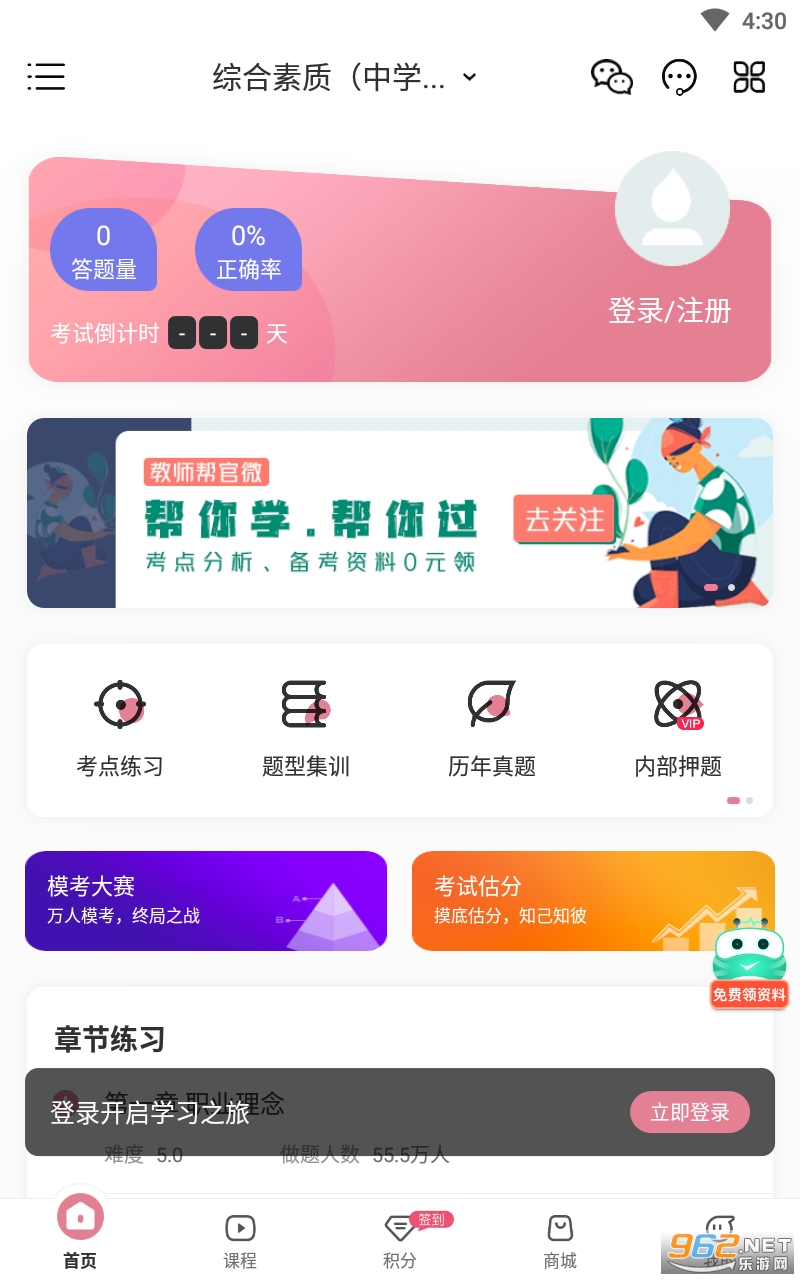Open 题型集训 training
800x1280 pixels.
coord(306,728)
